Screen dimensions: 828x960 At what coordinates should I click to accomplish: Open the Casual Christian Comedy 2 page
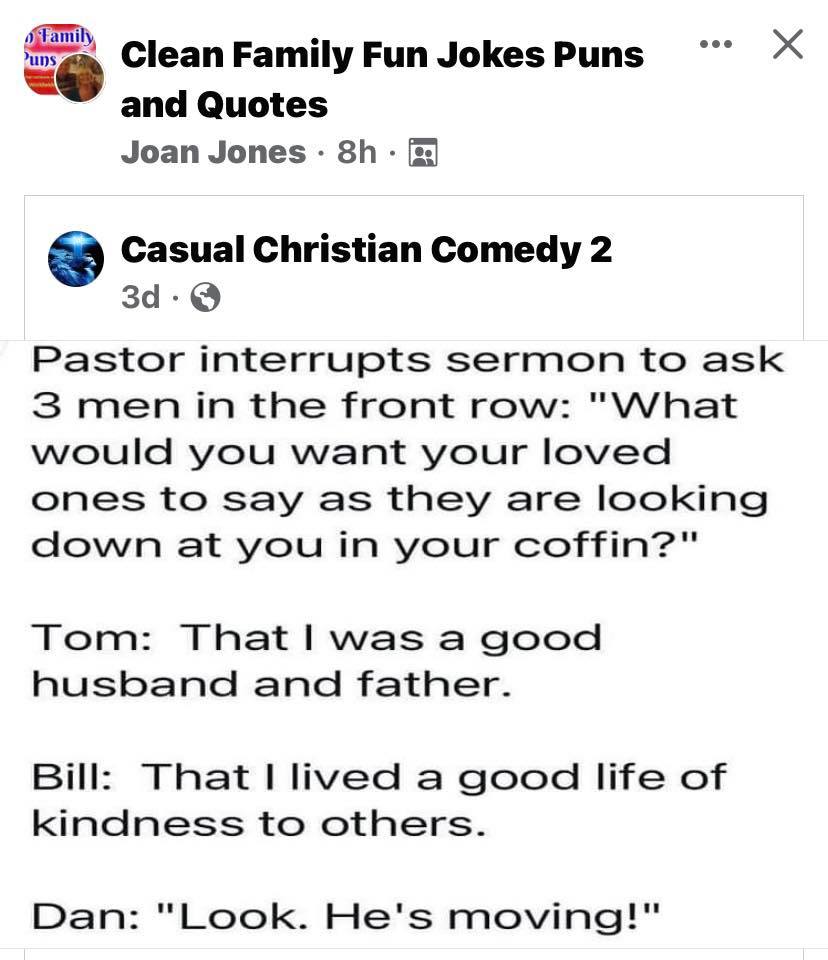[x=366, y=249]
